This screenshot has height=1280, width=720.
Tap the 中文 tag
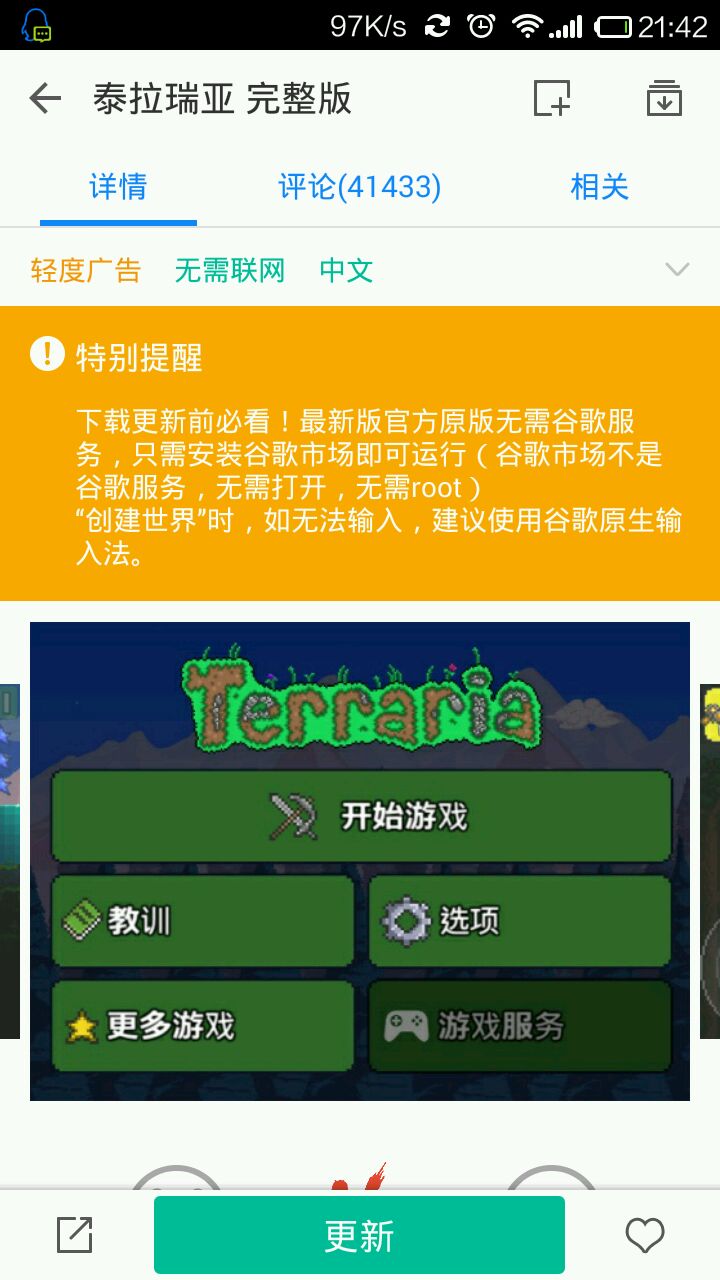(346, 270)
